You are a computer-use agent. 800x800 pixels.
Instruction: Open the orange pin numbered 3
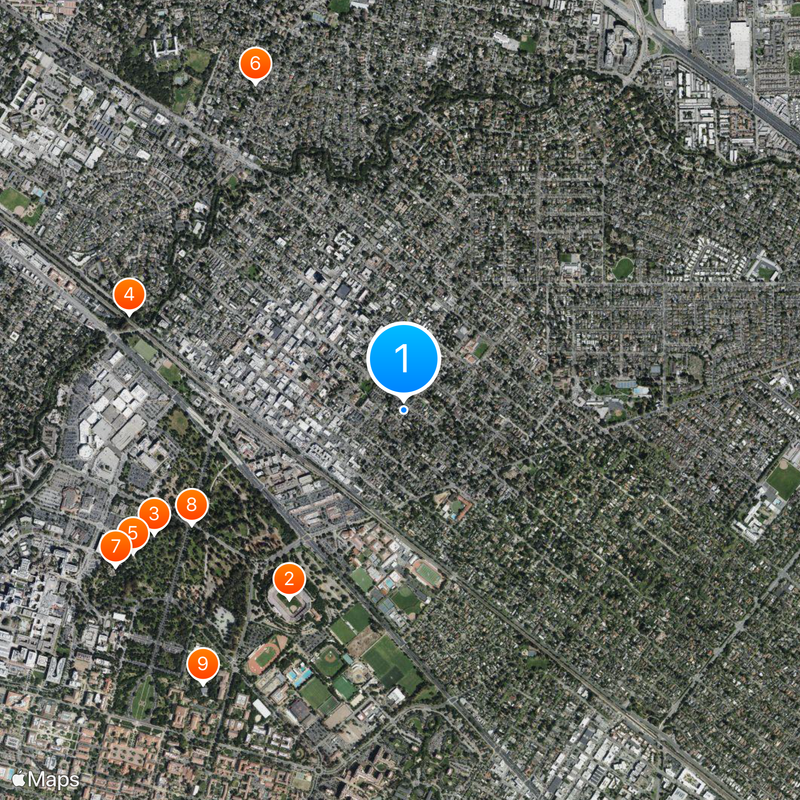[153, 514]
